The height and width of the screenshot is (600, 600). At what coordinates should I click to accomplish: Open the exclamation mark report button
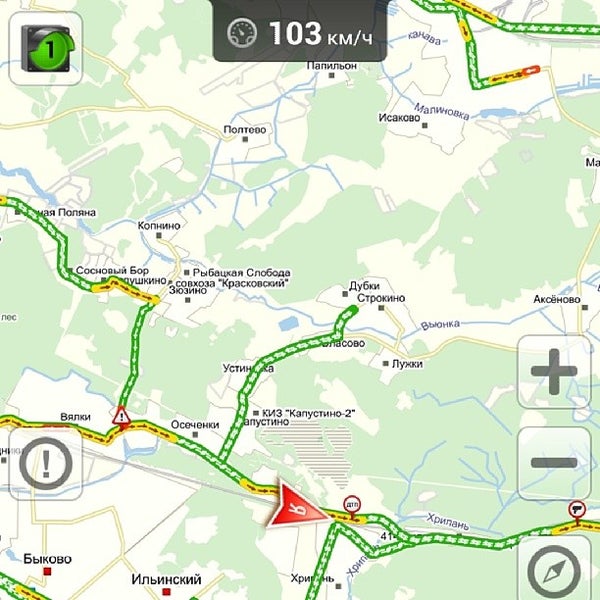(43, 465)
